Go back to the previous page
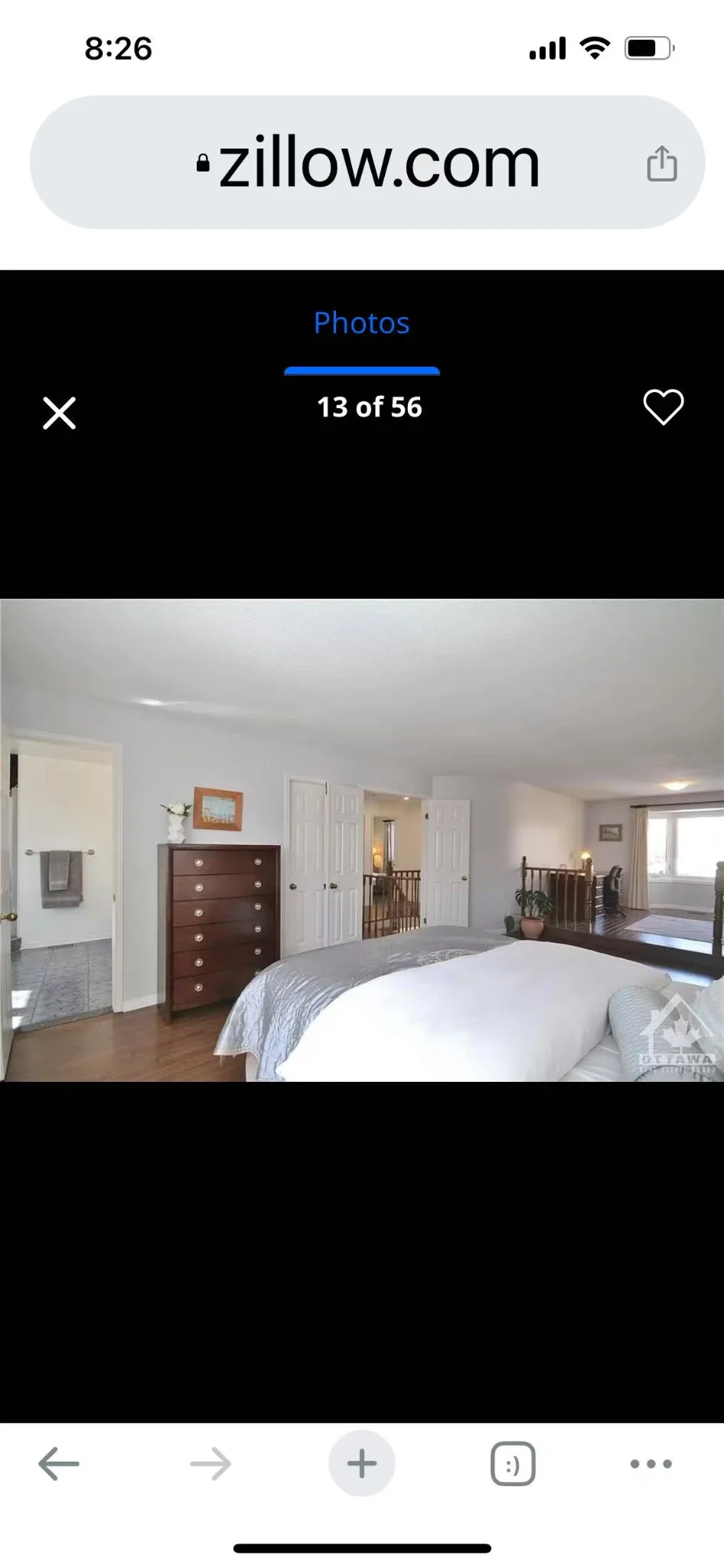This screenshot has height=1568, width=724. click(59, 1464)
